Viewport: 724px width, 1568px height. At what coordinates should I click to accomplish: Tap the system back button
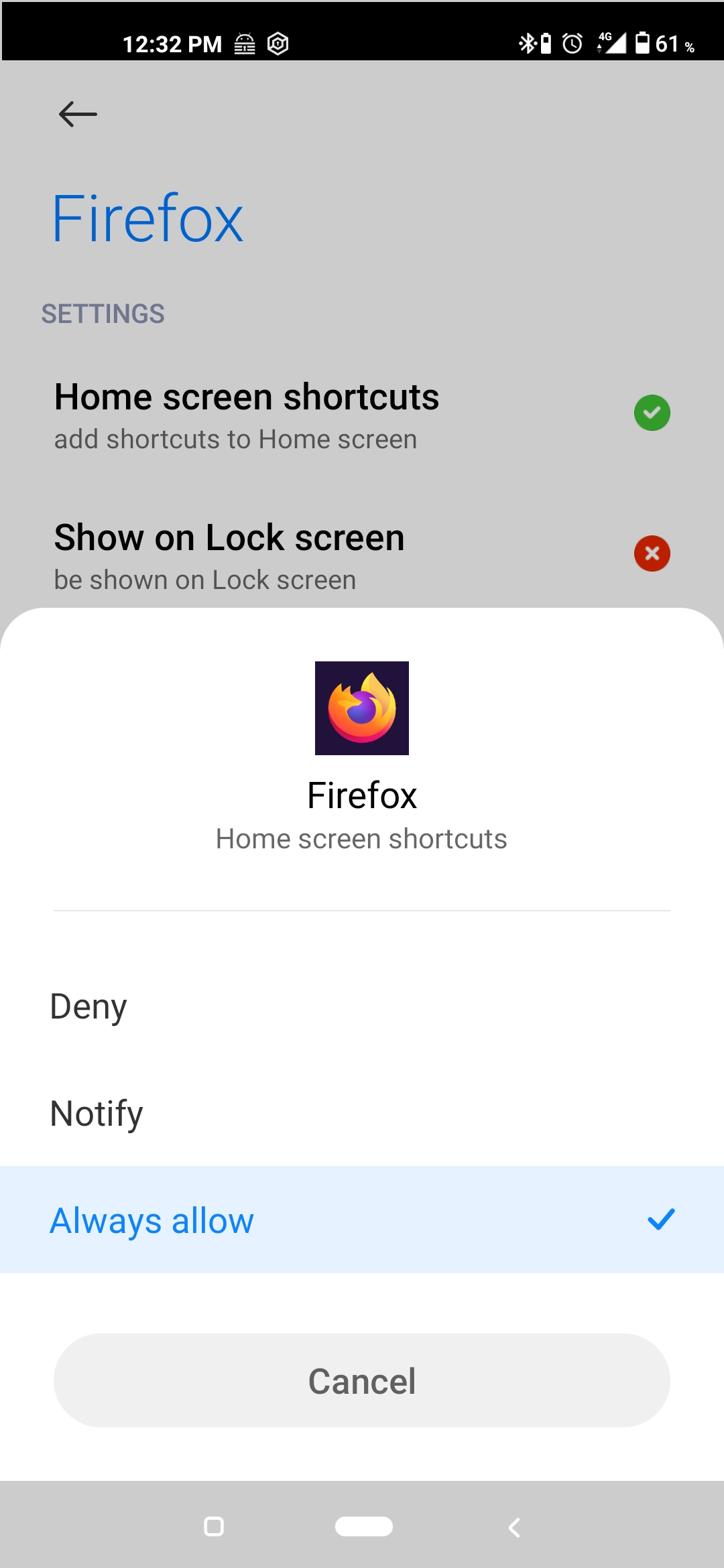click(x=514, y=1527)
